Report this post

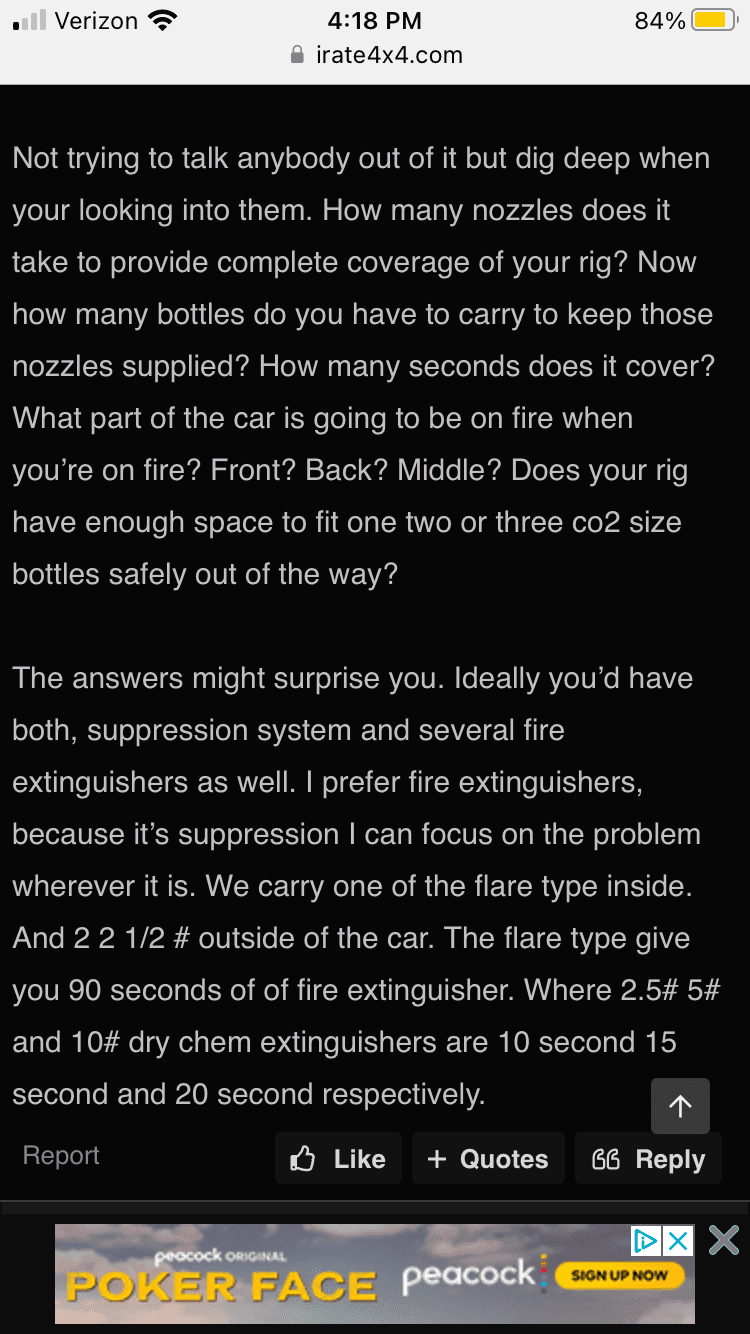(x=61, y=1156)
